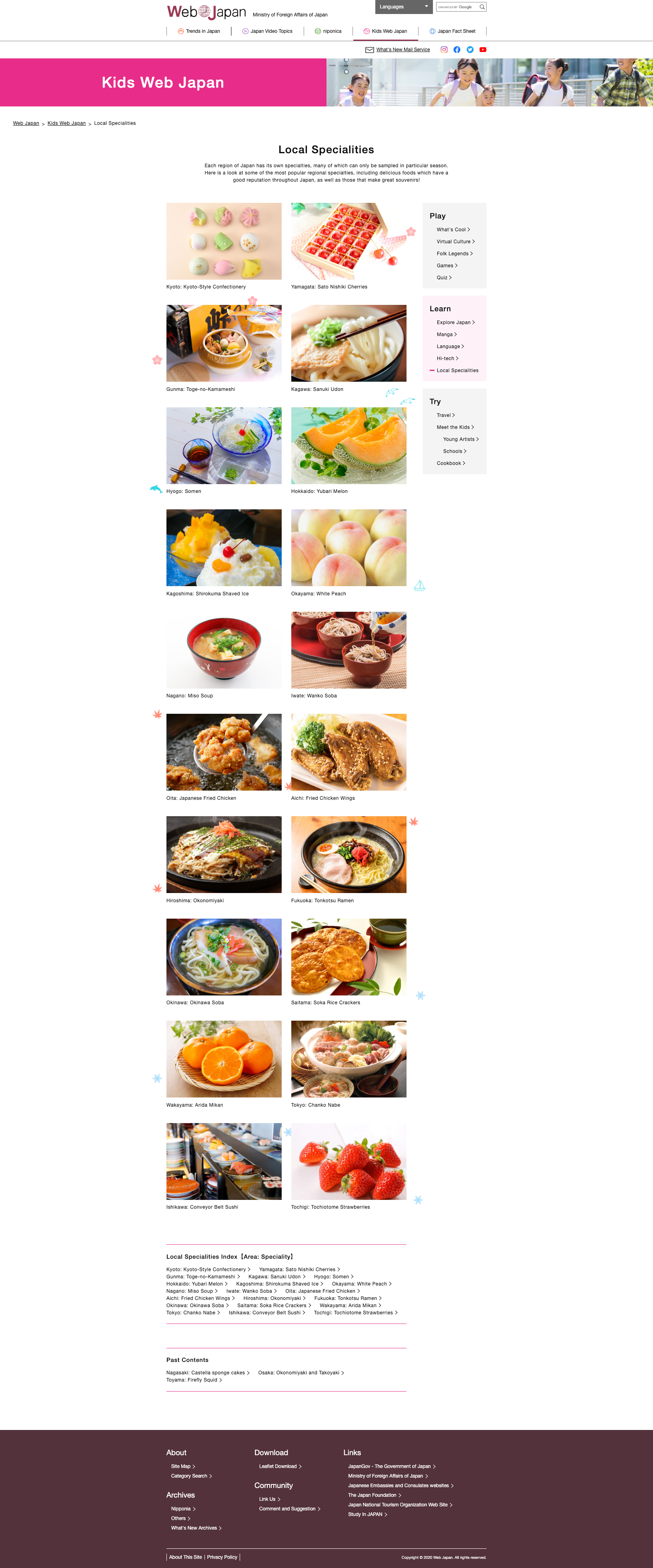Open the Kyoto-Style Confectionery photo
Image resolution: width=653 pixels, height=1568 pixels.
pos(224,241)
